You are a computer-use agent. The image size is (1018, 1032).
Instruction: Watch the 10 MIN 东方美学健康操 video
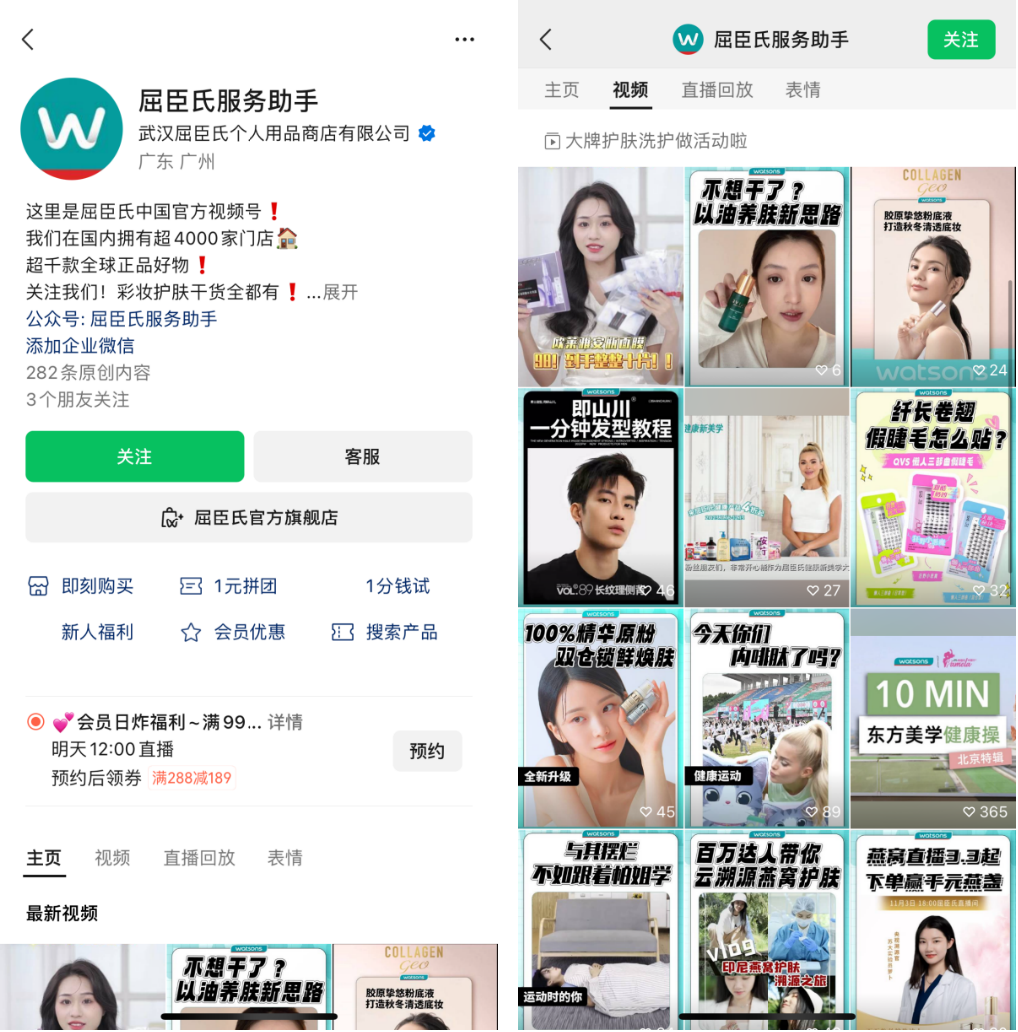tap(933, 717)
